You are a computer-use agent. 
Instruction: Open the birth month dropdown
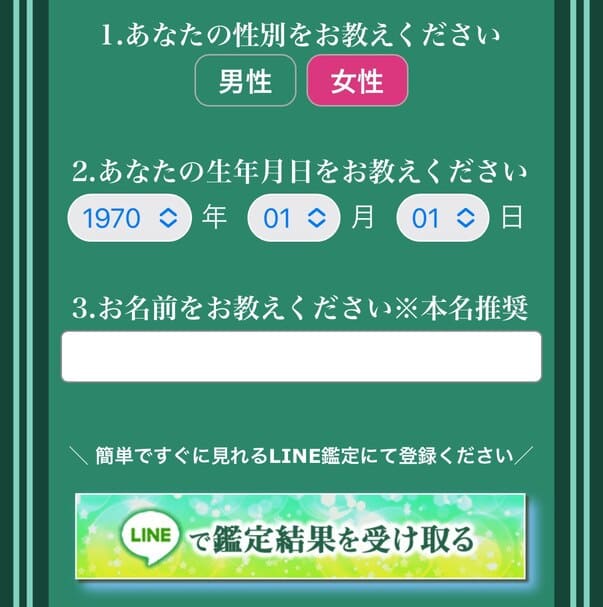294,218
